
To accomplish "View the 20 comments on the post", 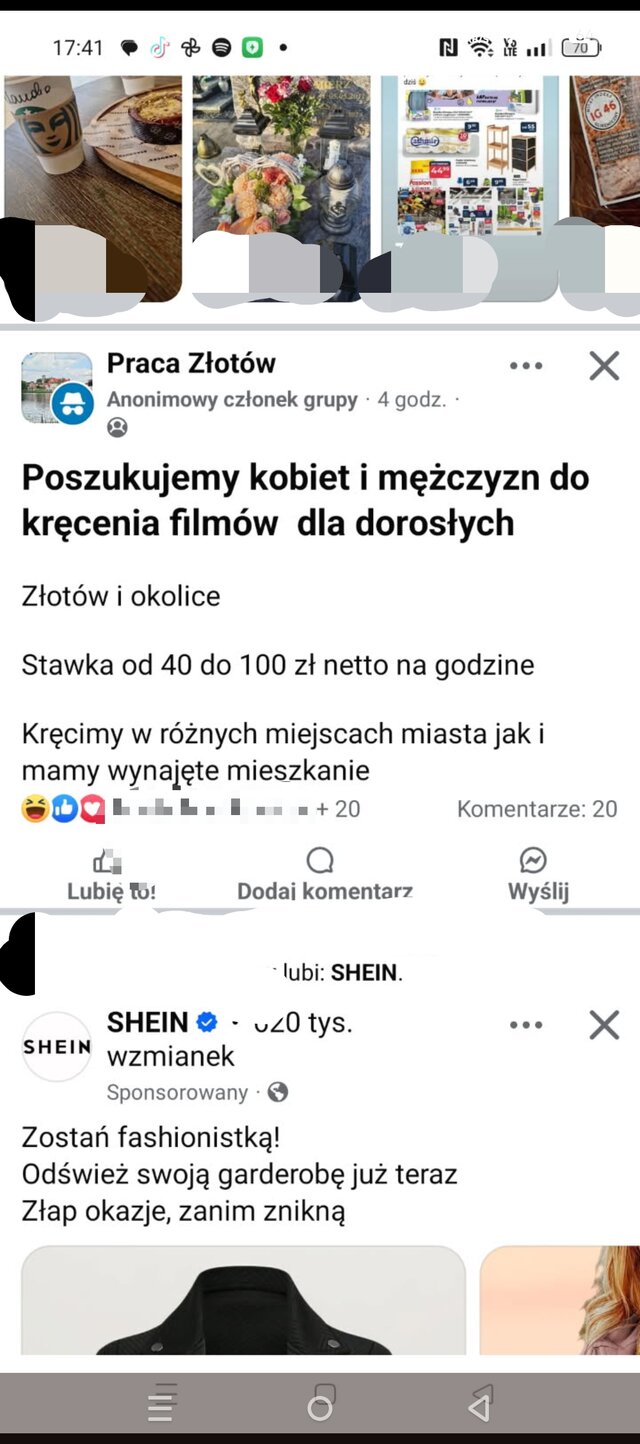I will [537, 809].
